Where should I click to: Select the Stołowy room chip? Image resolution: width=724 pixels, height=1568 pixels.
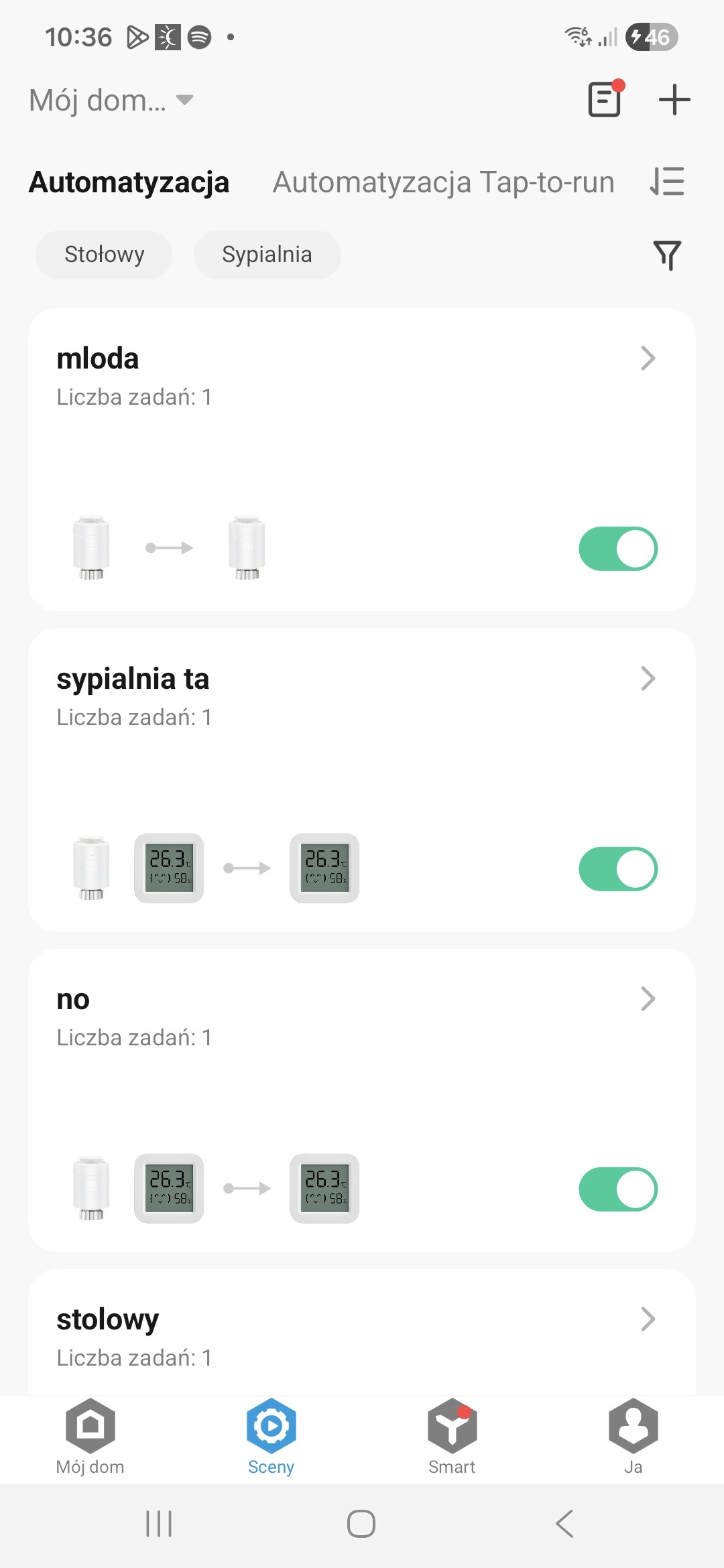point(104,255)
